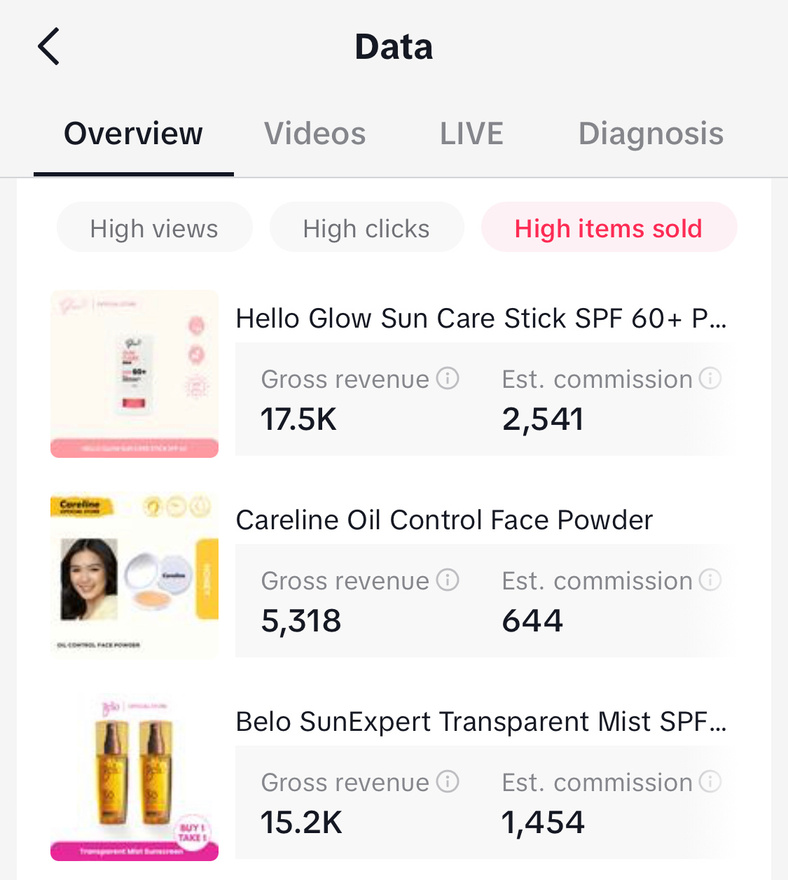Go back using the arrow icon
This screenshot has height=880, width=788.
(x=49, y=47)
